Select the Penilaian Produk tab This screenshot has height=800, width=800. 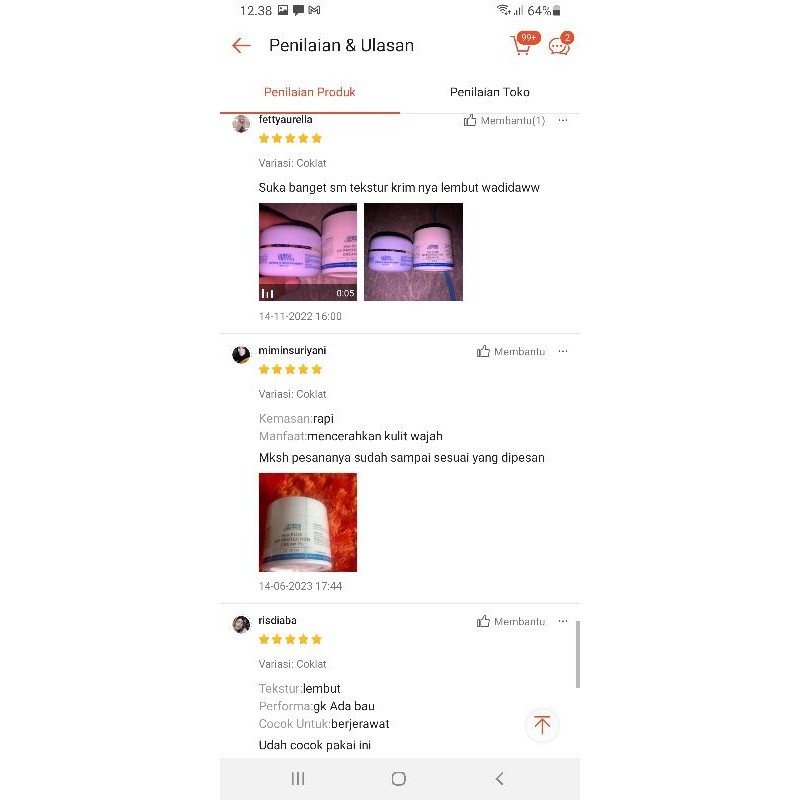[309, 92]
